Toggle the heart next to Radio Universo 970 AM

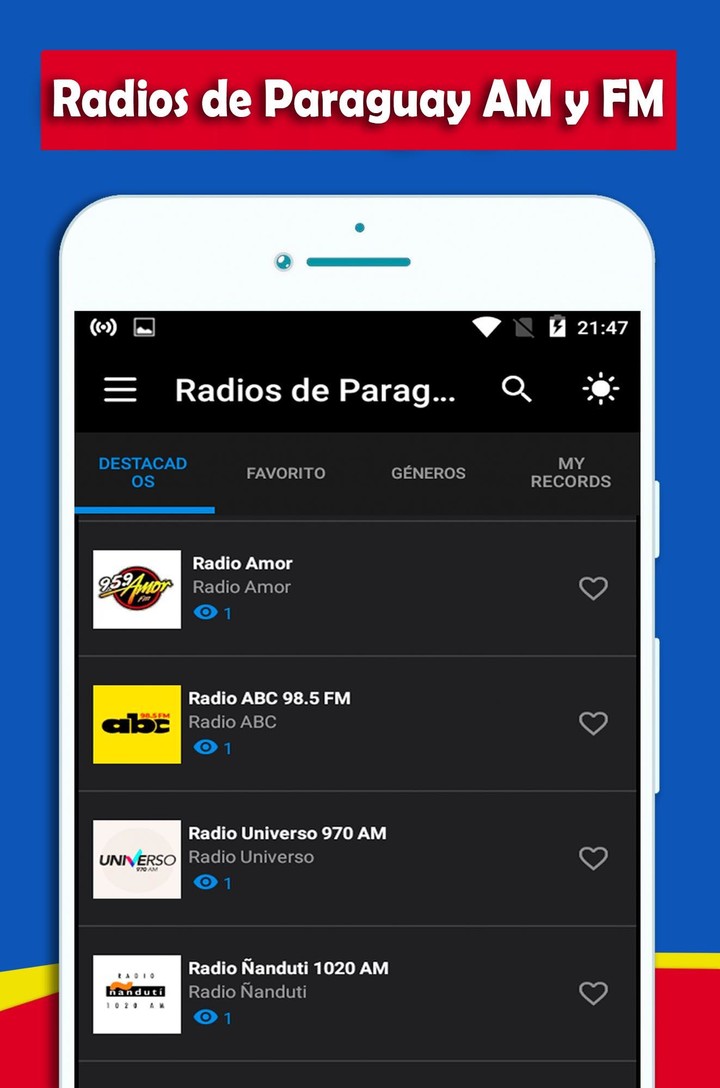tap(593, 858)
